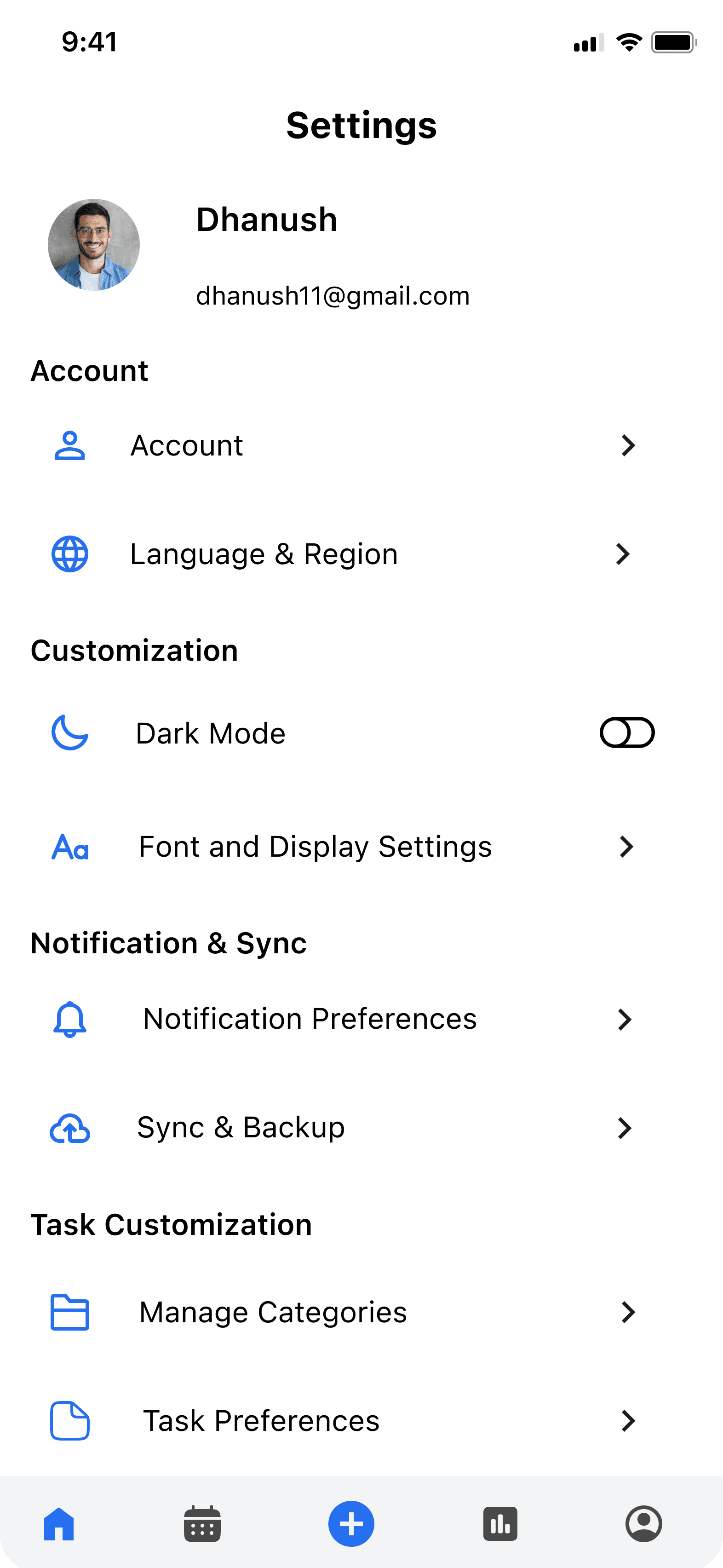723x1568 pixels.
Task: Tap Dhanush's profile photo
Action: coord(94,245)
